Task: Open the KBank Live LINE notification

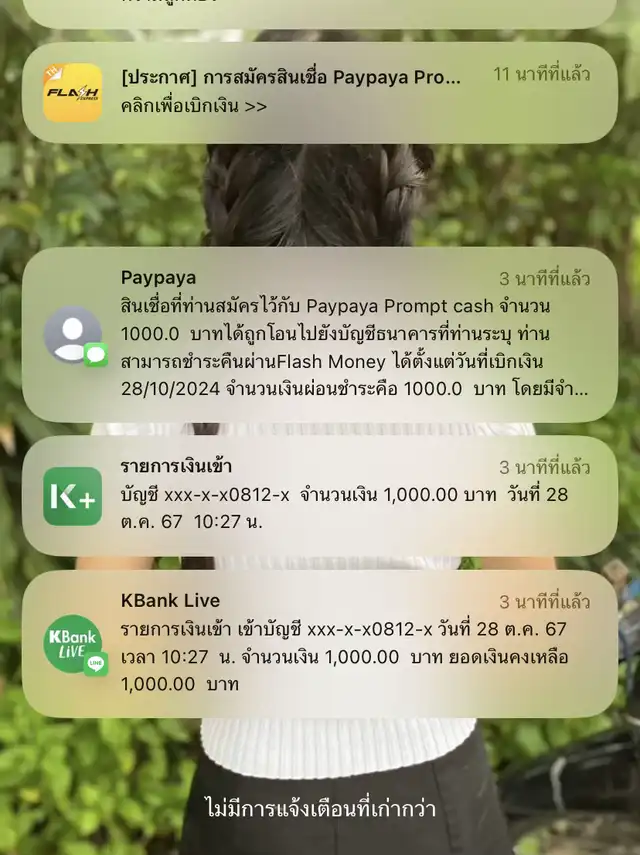Action: click(320, 643)
